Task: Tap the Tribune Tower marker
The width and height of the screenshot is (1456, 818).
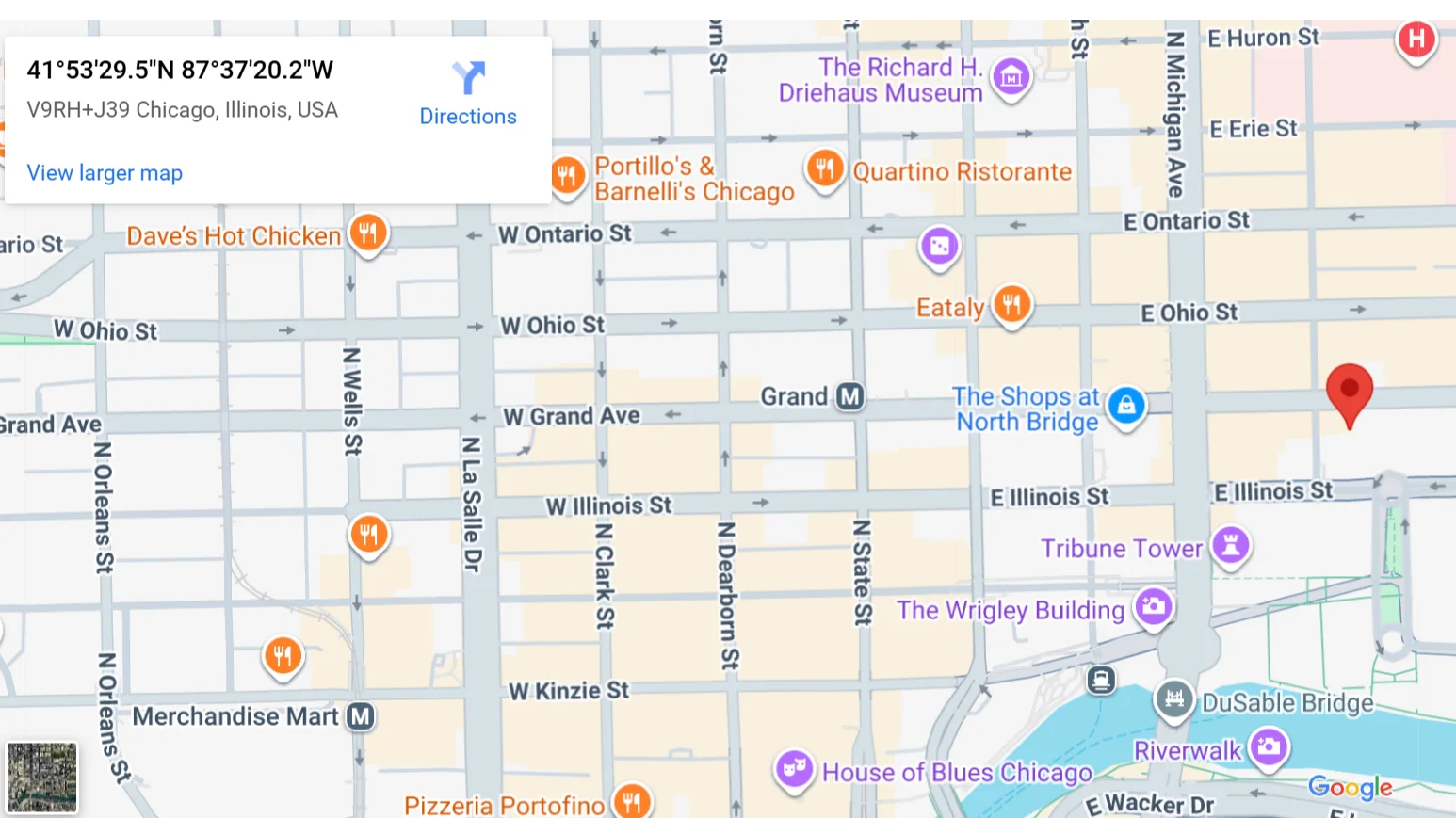Action: 1229,545
